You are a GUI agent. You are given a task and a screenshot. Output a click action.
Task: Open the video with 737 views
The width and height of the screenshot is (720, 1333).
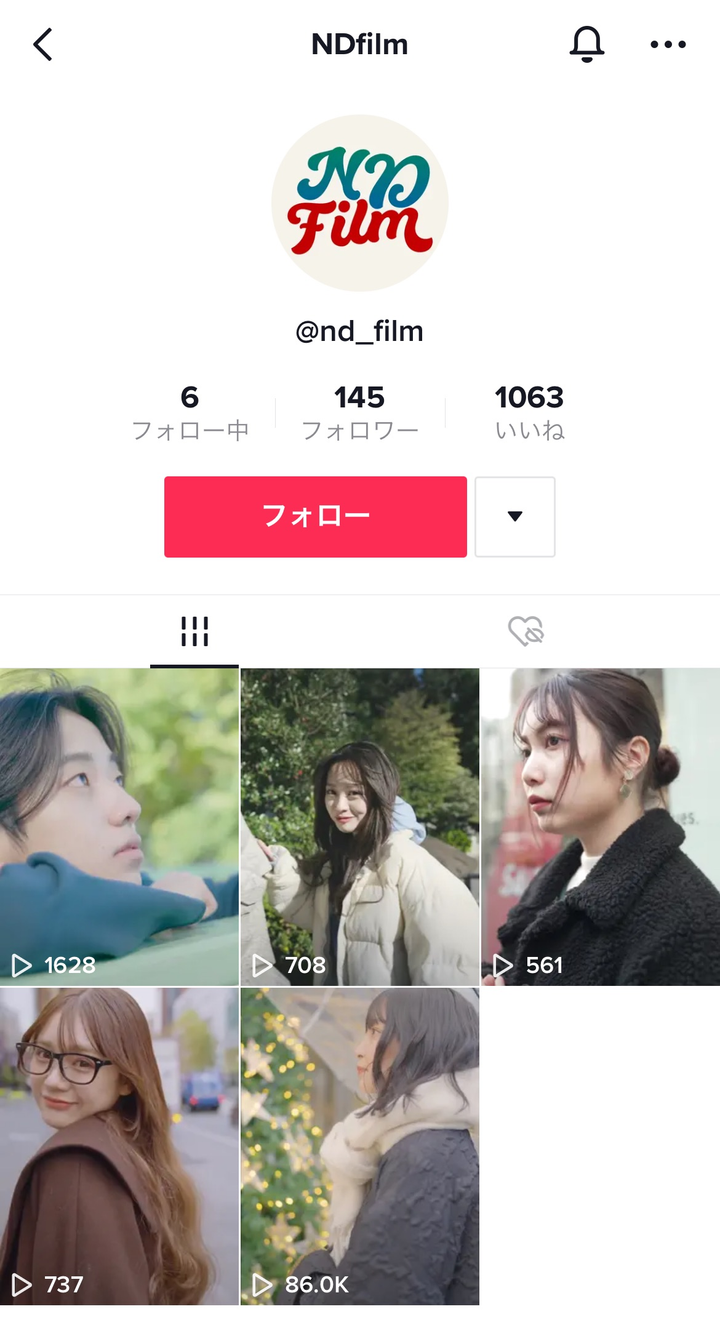click(119, 1146)
